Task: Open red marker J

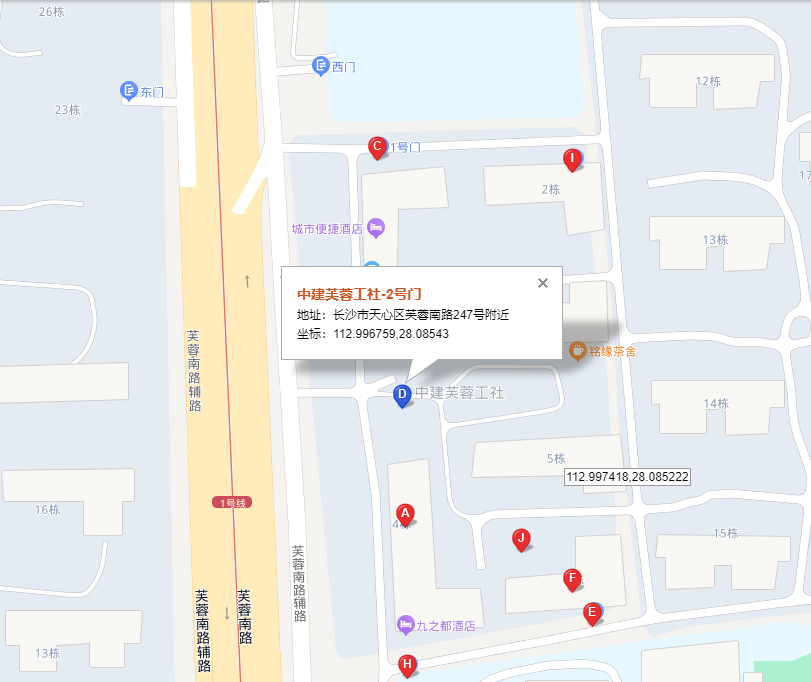Action: [x=520, y=539]
